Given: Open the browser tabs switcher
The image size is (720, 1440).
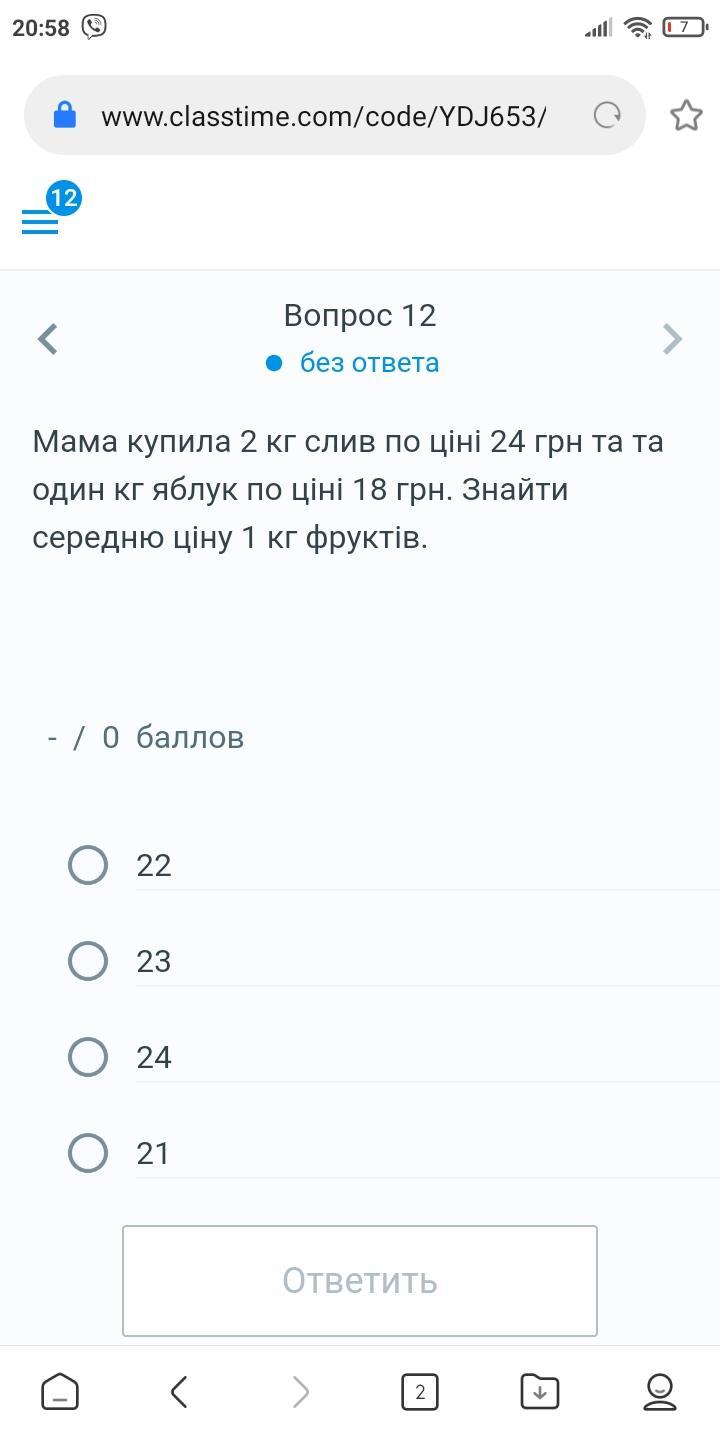Looking at the screenshot, I should coord(420,1391).
